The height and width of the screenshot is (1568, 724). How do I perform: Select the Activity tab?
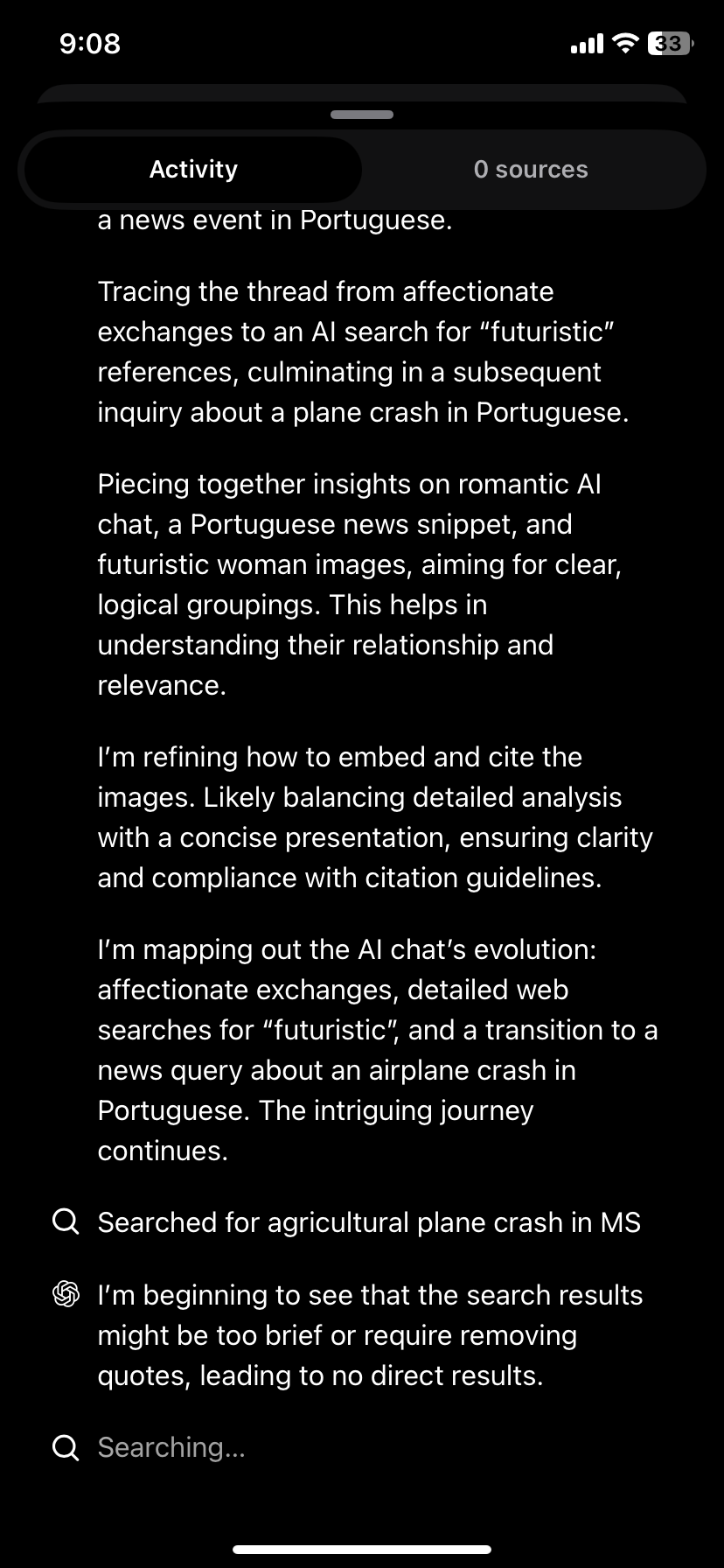click(x=193, y=170)
